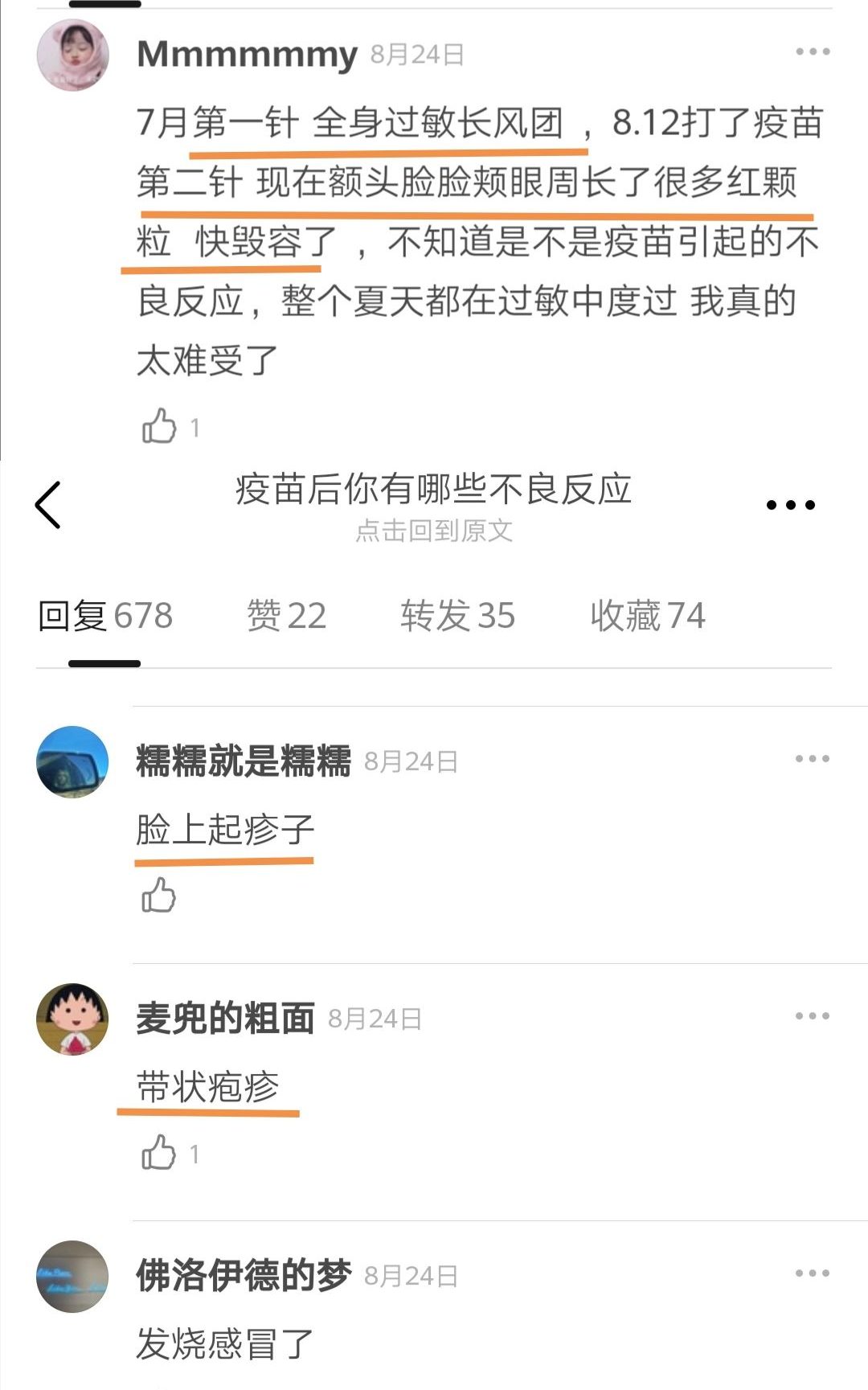
Task: Tap 佛洛伊德的梦's avatar
Action: coord(73,1277)
